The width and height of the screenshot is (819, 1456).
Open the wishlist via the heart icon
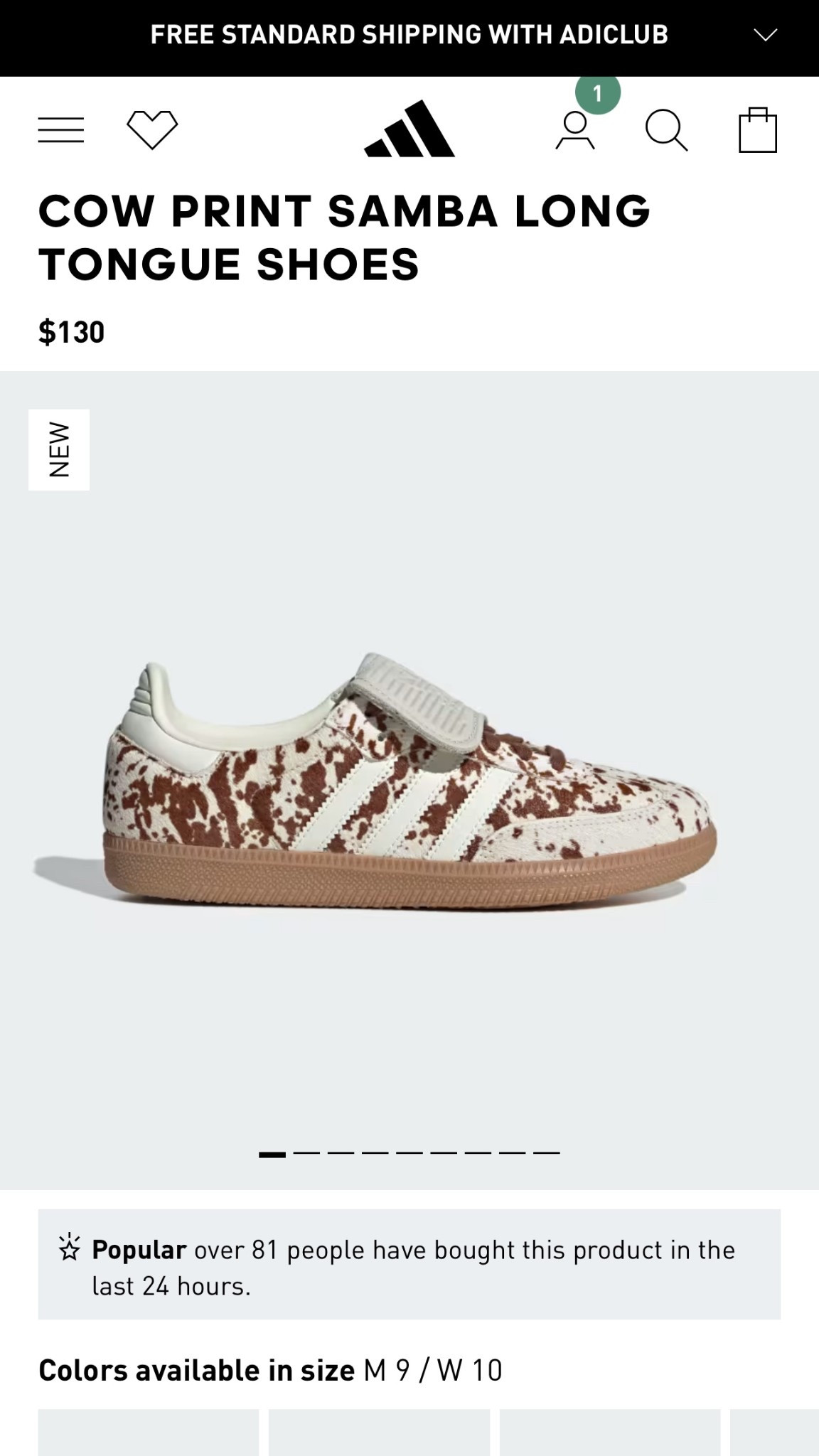(x=154, y=131)
